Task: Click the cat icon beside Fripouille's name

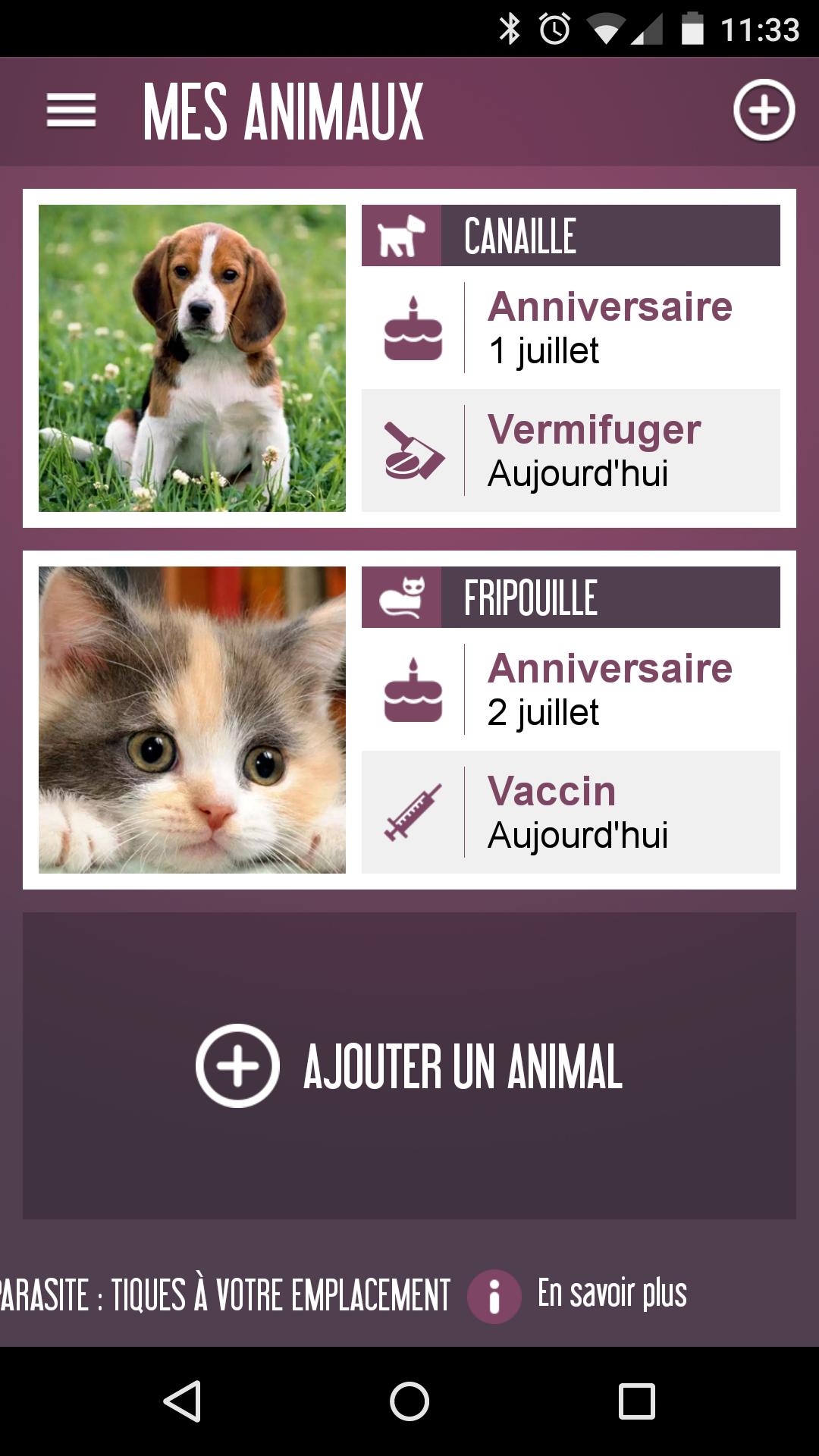Action: 402,599
